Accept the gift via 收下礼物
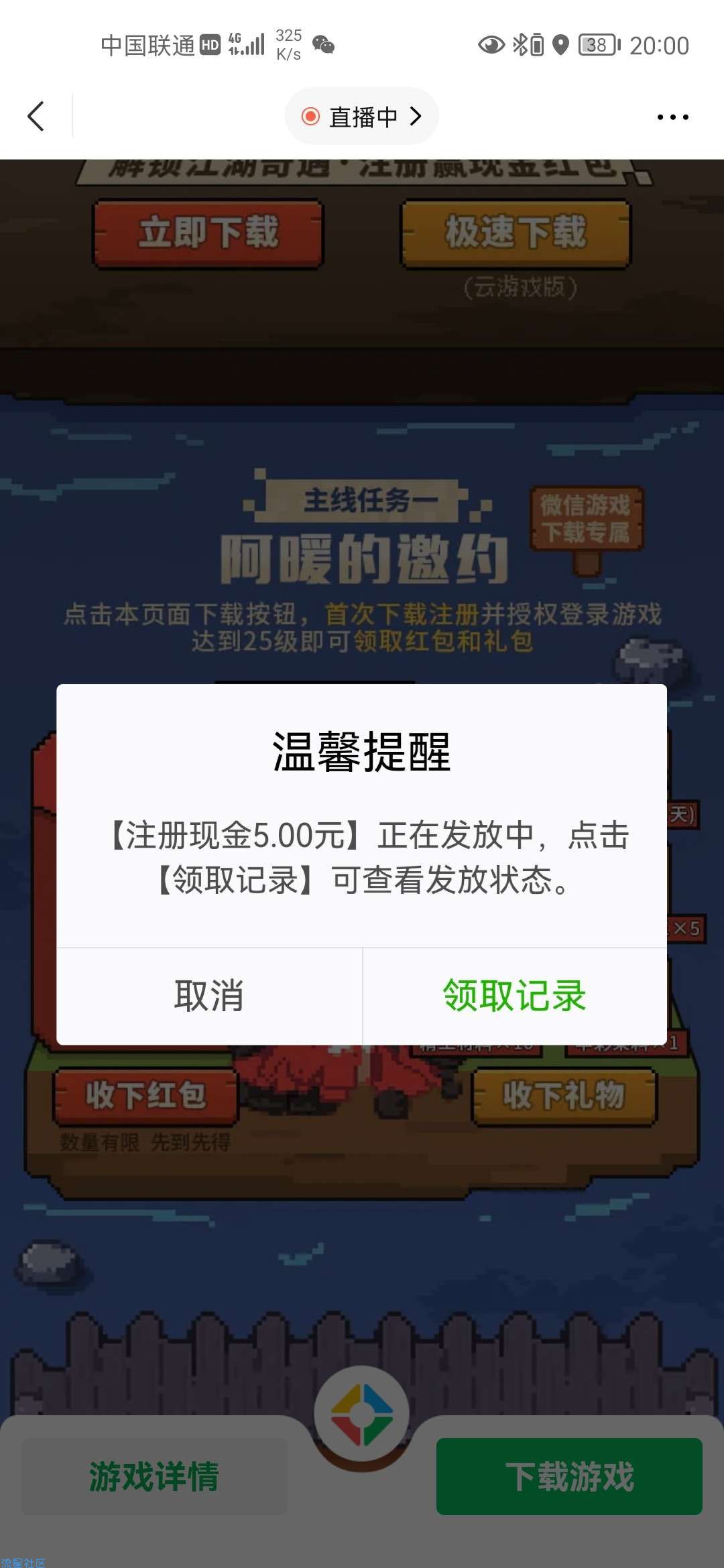This screenshot has width=724, height=1568. click(564, 1096)
